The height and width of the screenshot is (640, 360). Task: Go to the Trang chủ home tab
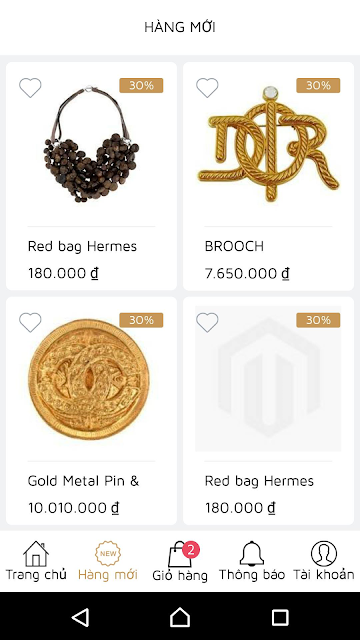36,561
